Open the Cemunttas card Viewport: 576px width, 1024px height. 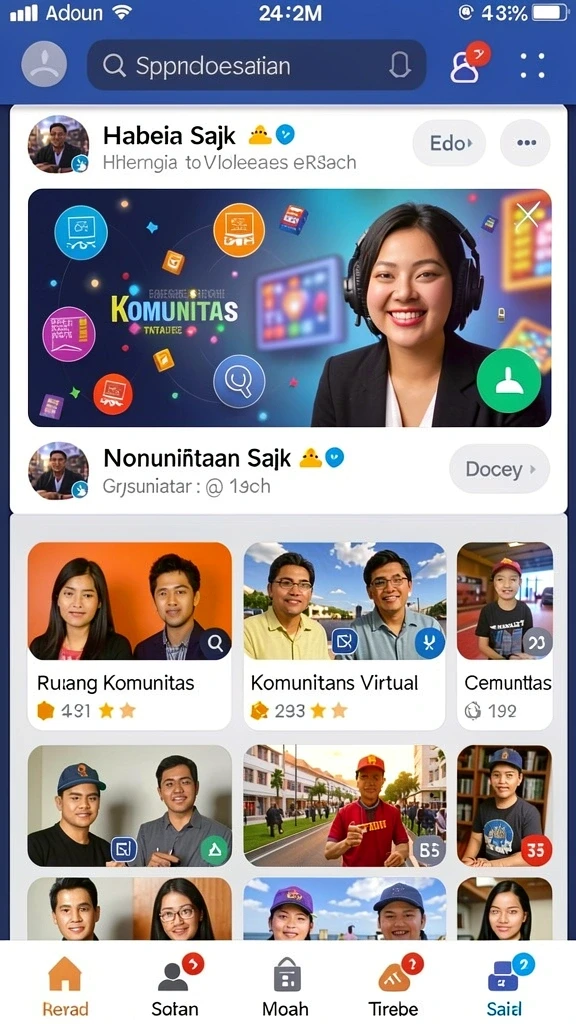[x=505, y=635]
